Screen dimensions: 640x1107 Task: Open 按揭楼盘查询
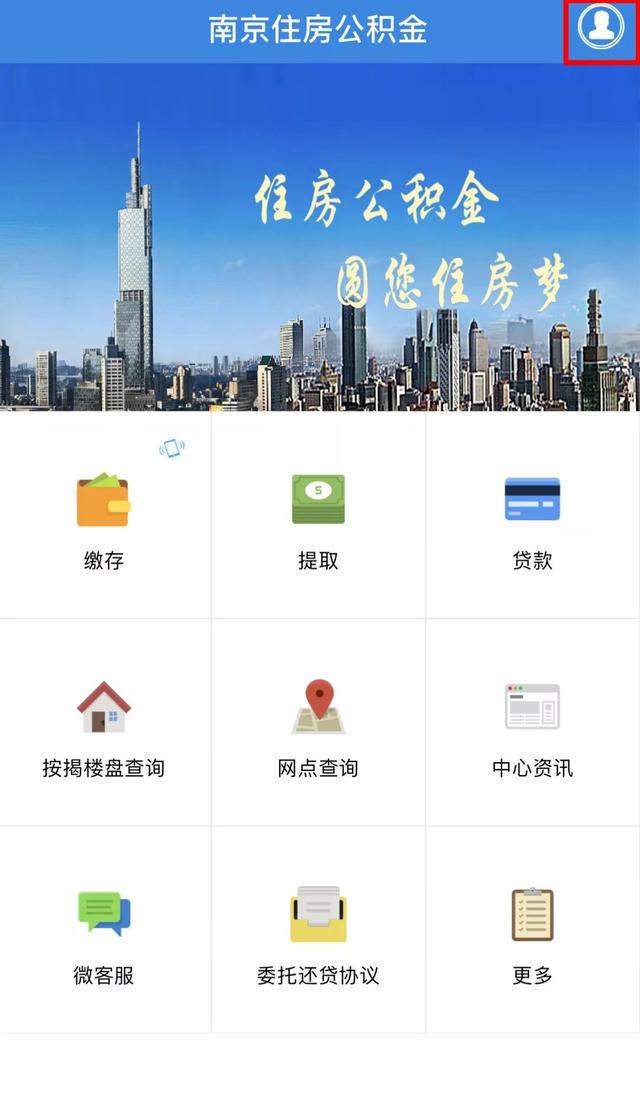(104, 723)
